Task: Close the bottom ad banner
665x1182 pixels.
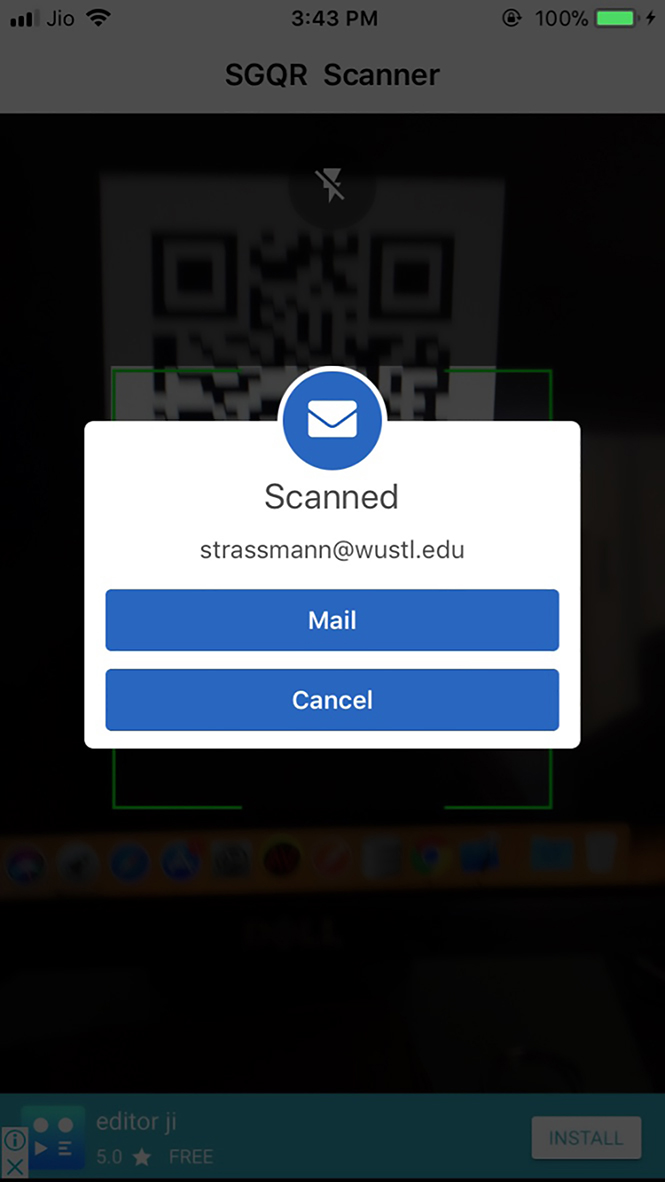Action: click(x=14, y=1167)
